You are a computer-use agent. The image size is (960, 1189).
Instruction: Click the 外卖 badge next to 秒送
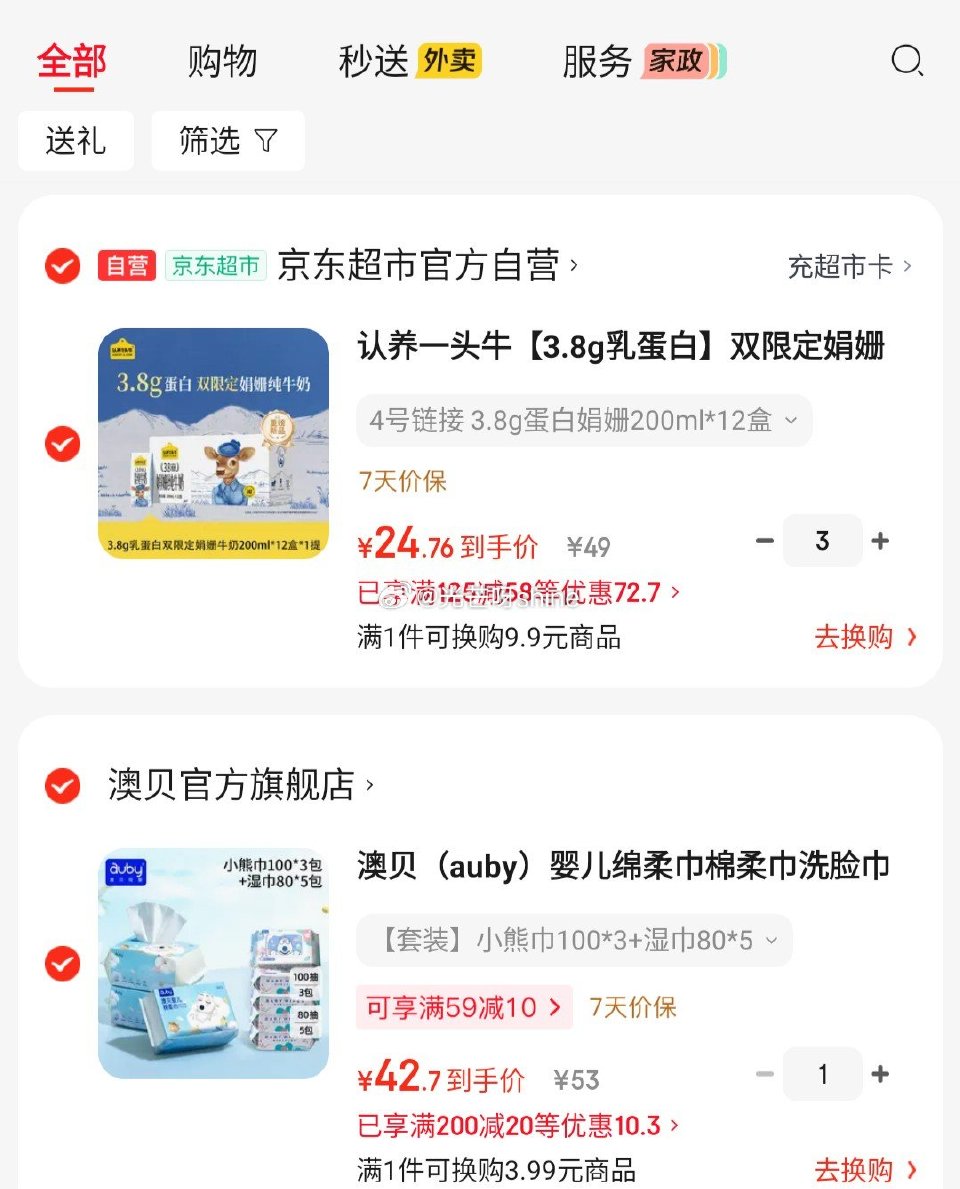447,60
